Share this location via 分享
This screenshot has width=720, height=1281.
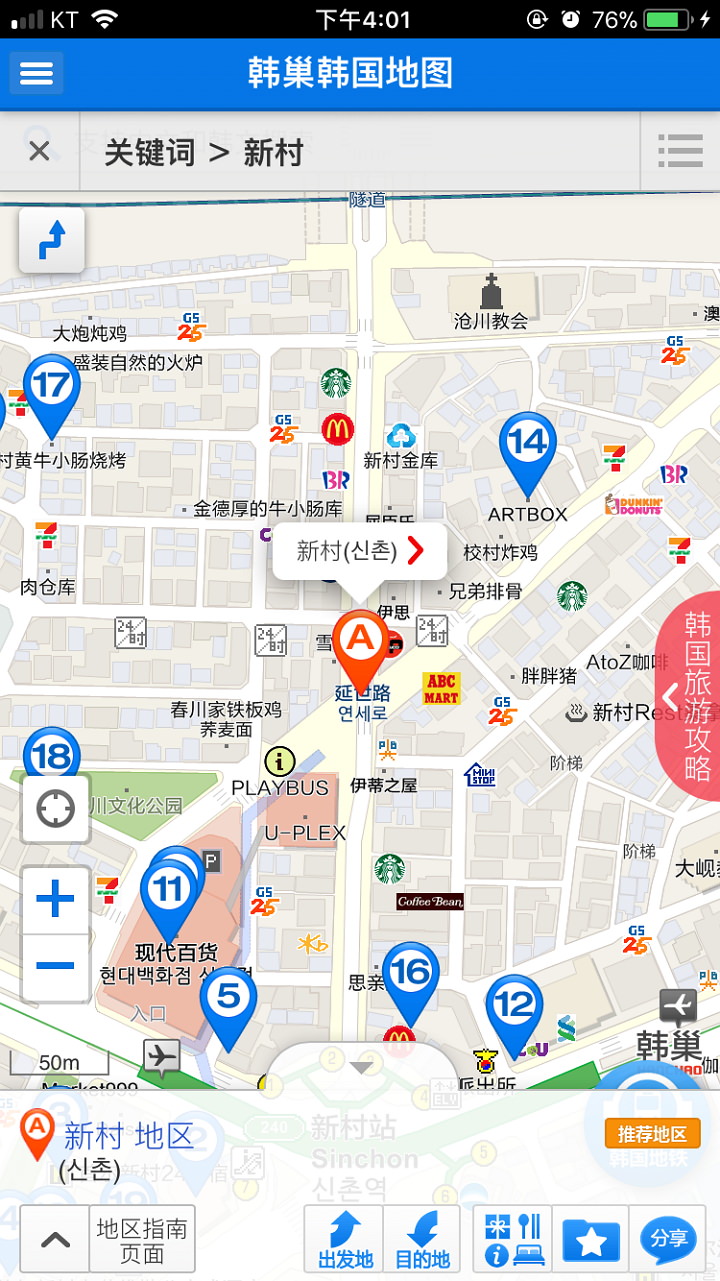(668, 1240)
